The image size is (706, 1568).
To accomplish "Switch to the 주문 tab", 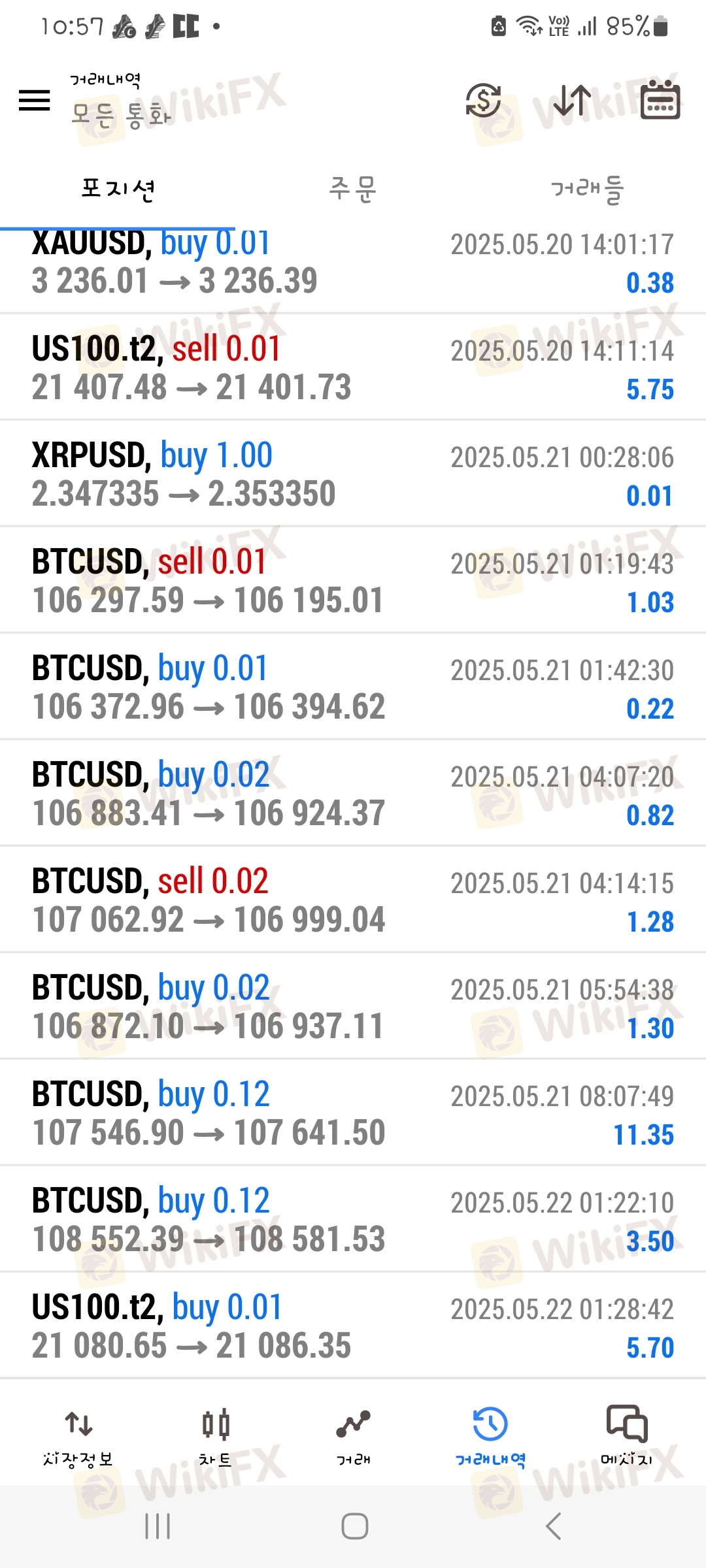I will click(352, 189).
